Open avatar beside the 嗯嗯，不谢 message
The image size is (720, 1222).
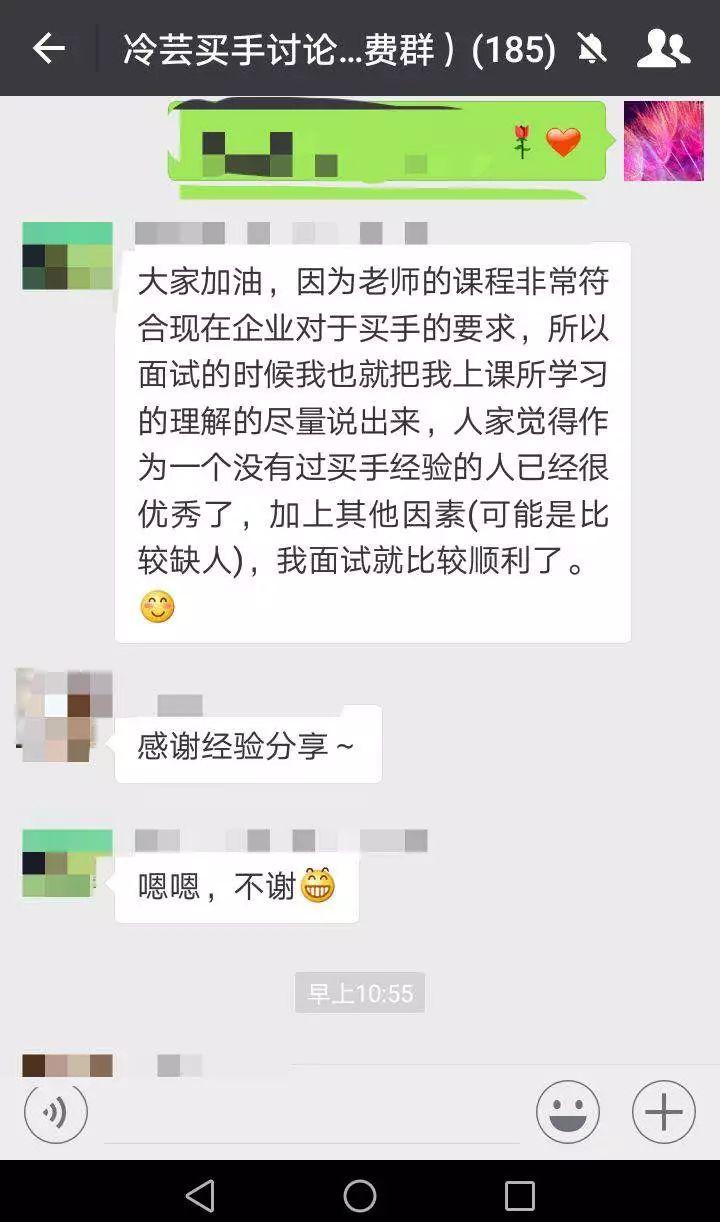pos(67,863)
